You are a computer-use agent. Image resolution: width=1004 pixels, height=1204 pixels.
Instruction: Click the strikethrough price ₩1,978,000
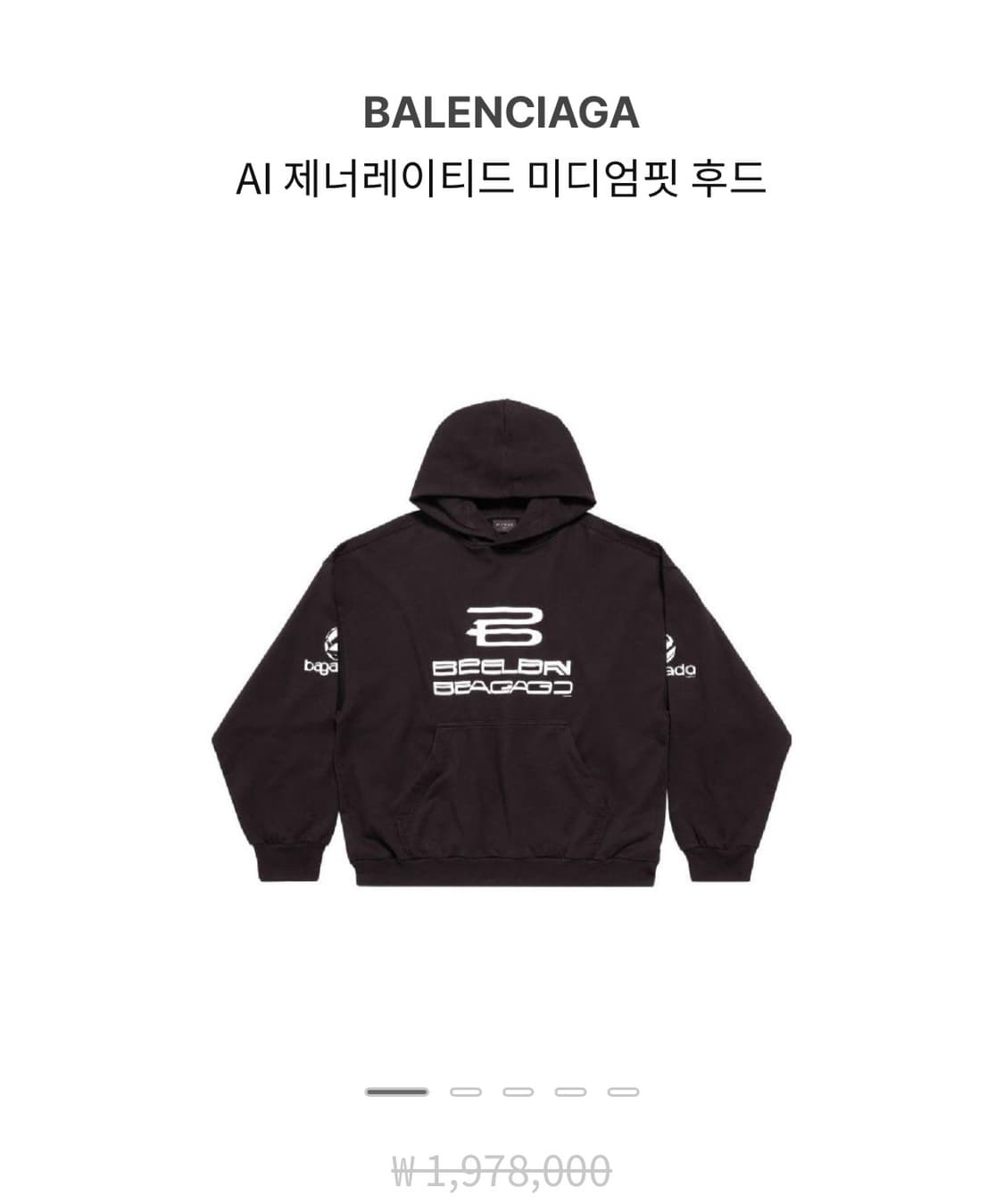click(502, 1169)
